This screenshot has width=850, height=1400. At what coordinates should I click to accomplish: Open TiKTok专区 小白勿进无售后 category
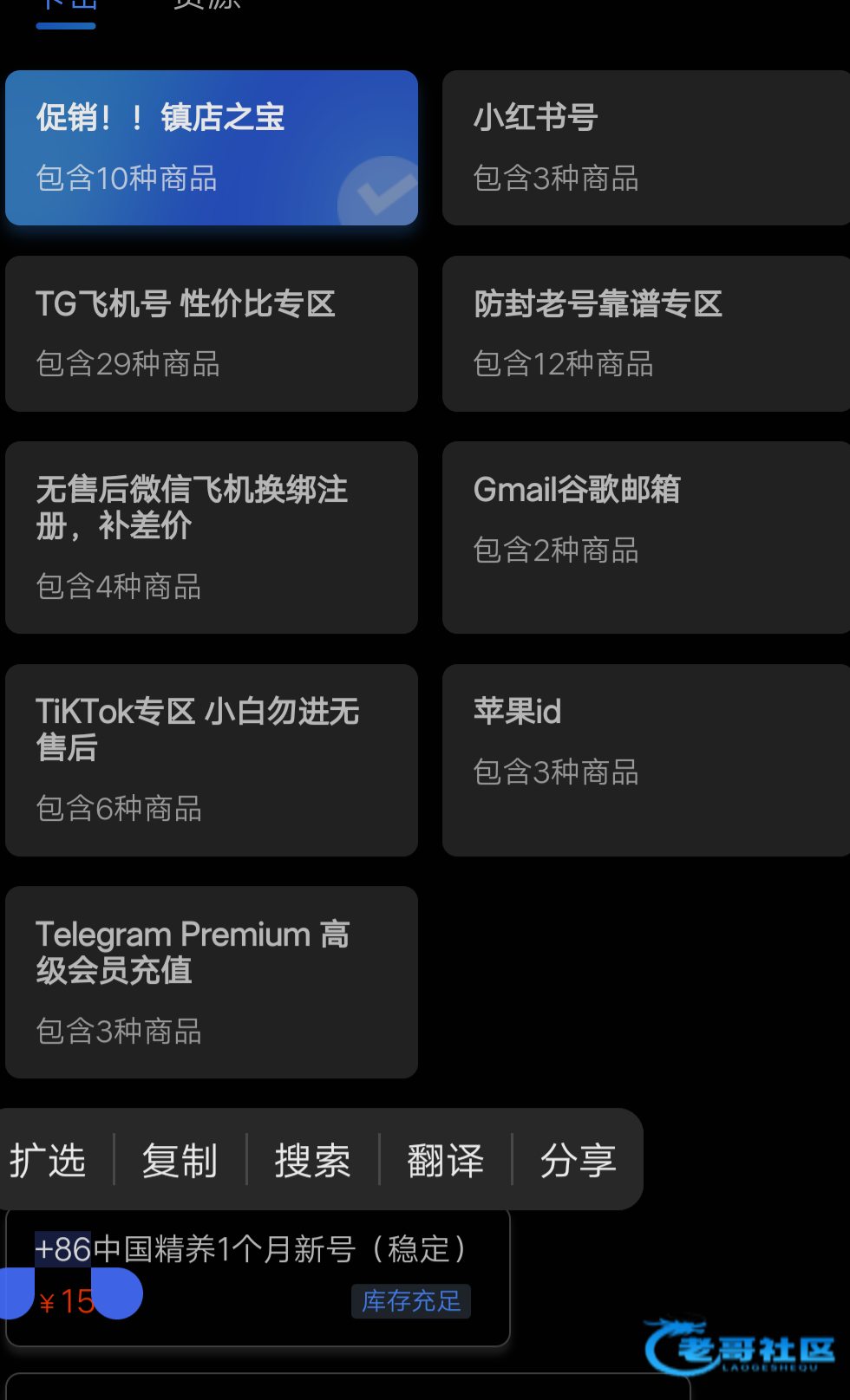(x=212, y=760)
